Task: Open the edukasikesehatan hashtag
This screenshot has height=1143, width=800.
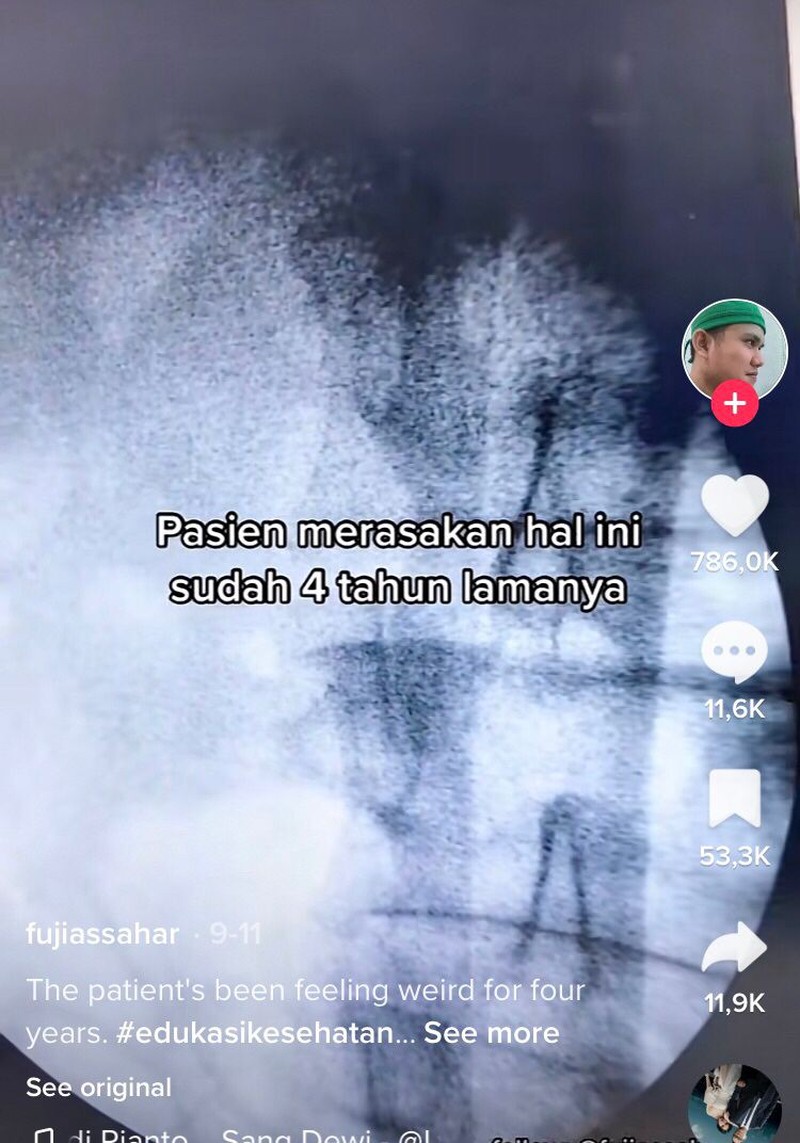Action: click(254, 1033)
